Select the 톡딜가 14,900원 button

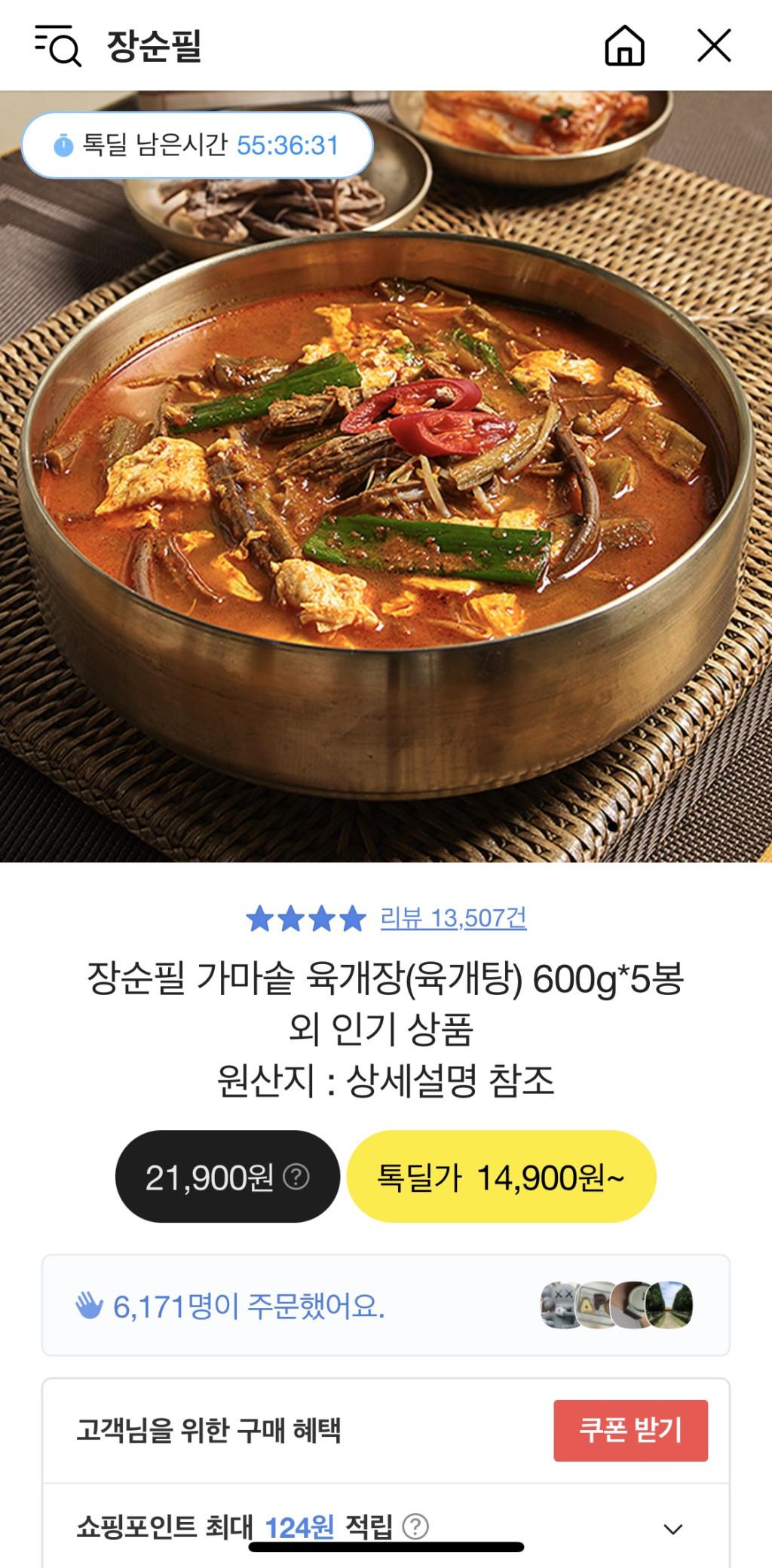coord(501,1176)
